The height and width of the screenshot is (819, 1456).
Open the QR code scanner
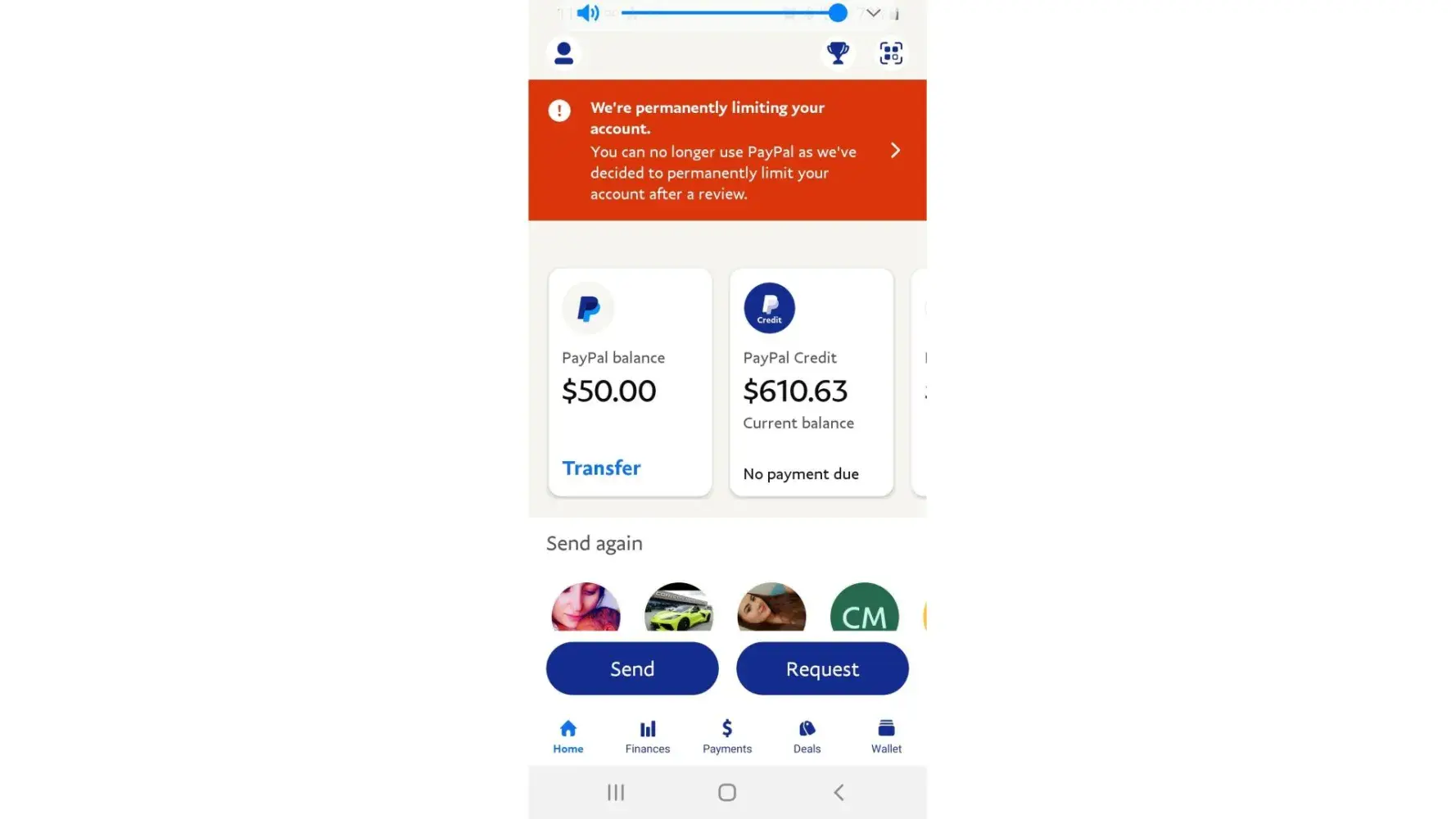891,54
